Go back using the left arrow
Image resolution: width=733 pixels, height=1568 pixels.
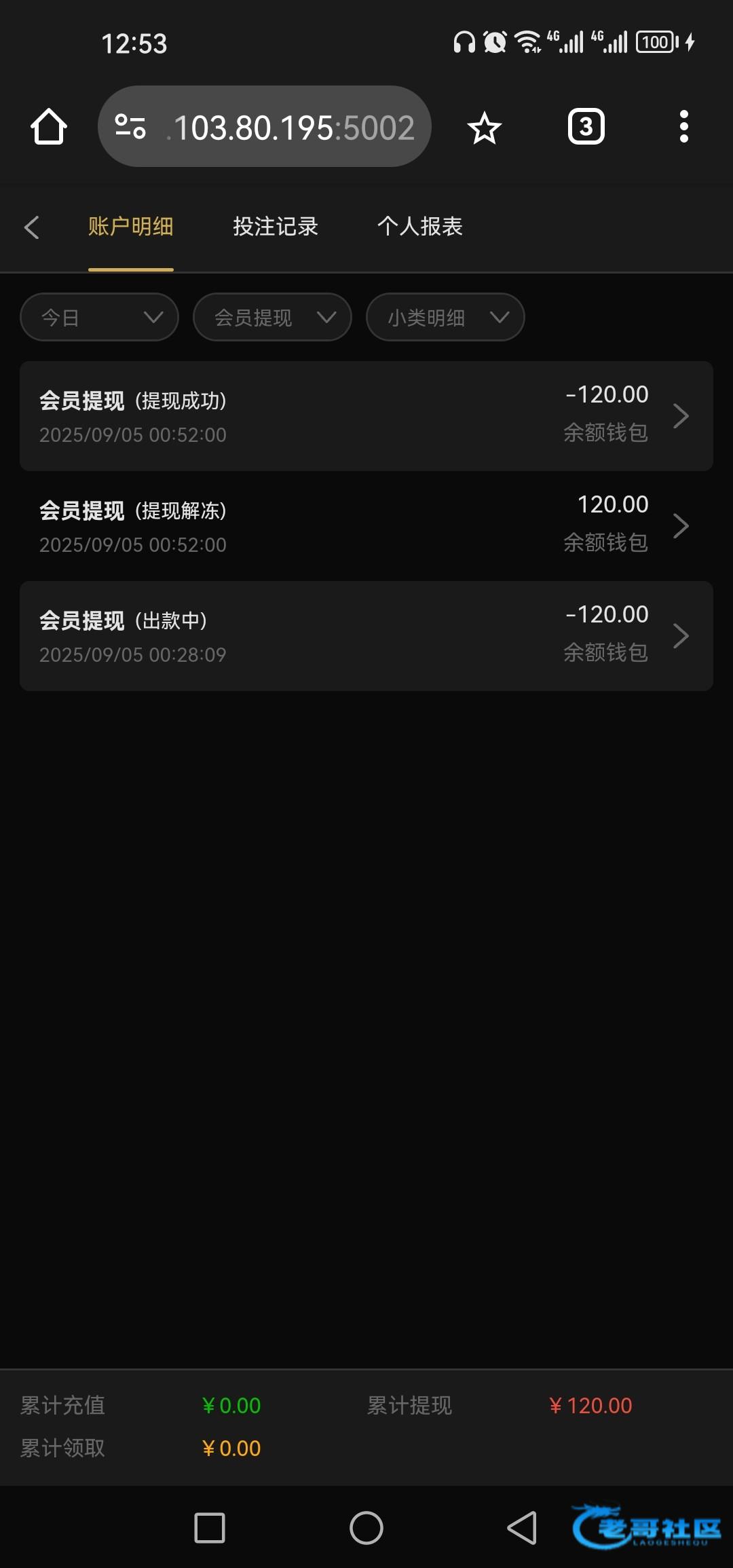(31, 227)
